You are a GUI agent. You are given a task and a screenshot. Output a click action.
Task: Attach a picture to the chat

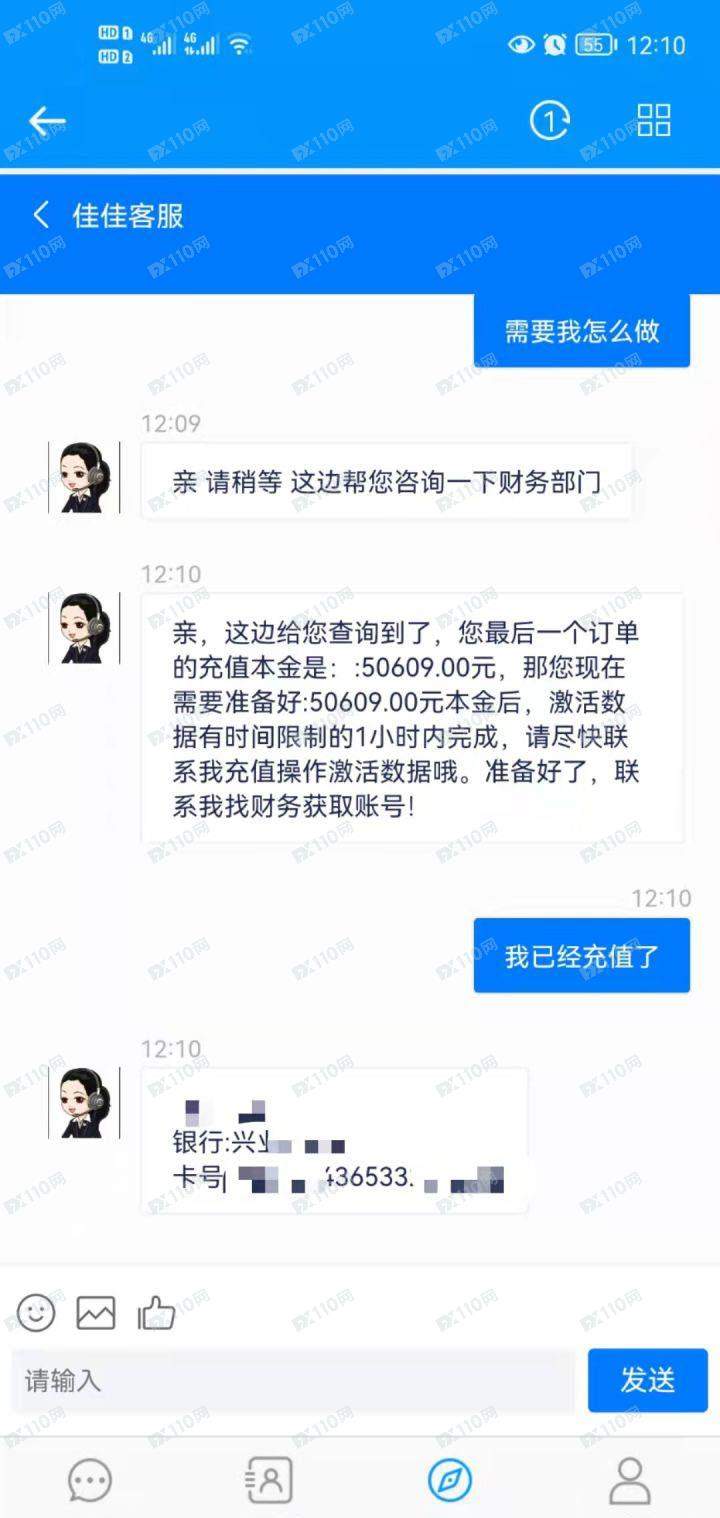coord(96,1312)
